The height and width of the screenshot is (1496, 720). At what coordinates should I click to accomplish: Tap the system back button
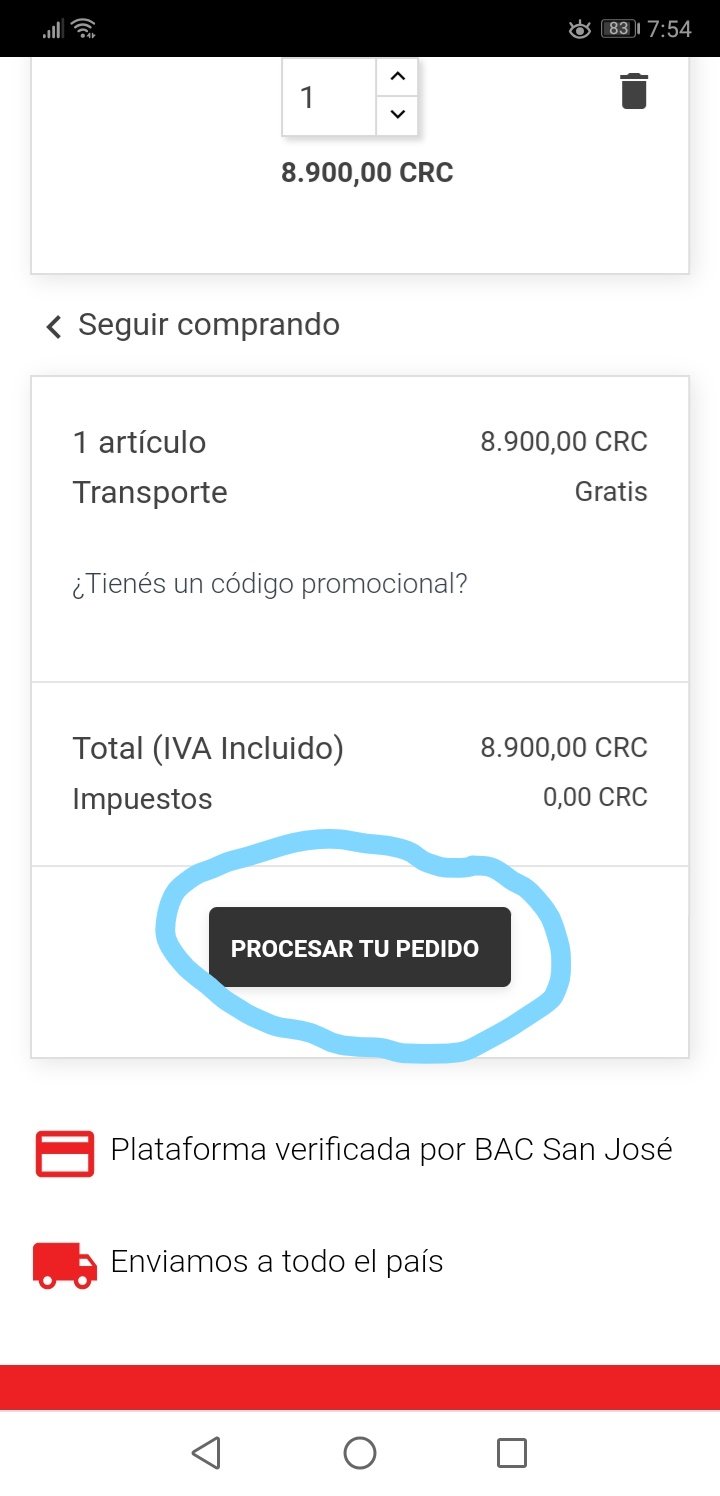click(206, 1453)
